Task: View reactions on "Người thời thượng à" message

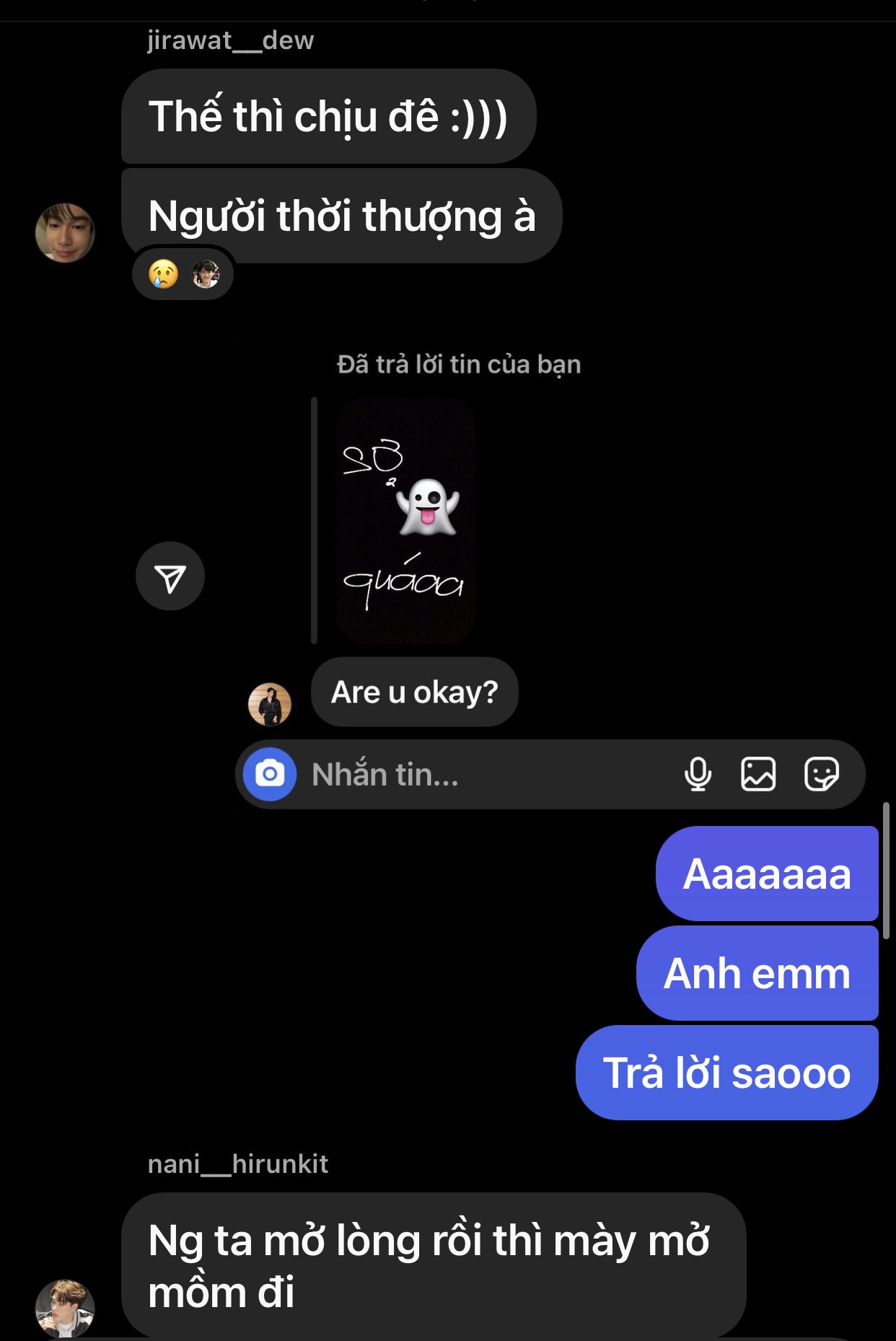Action: [183, 274]
